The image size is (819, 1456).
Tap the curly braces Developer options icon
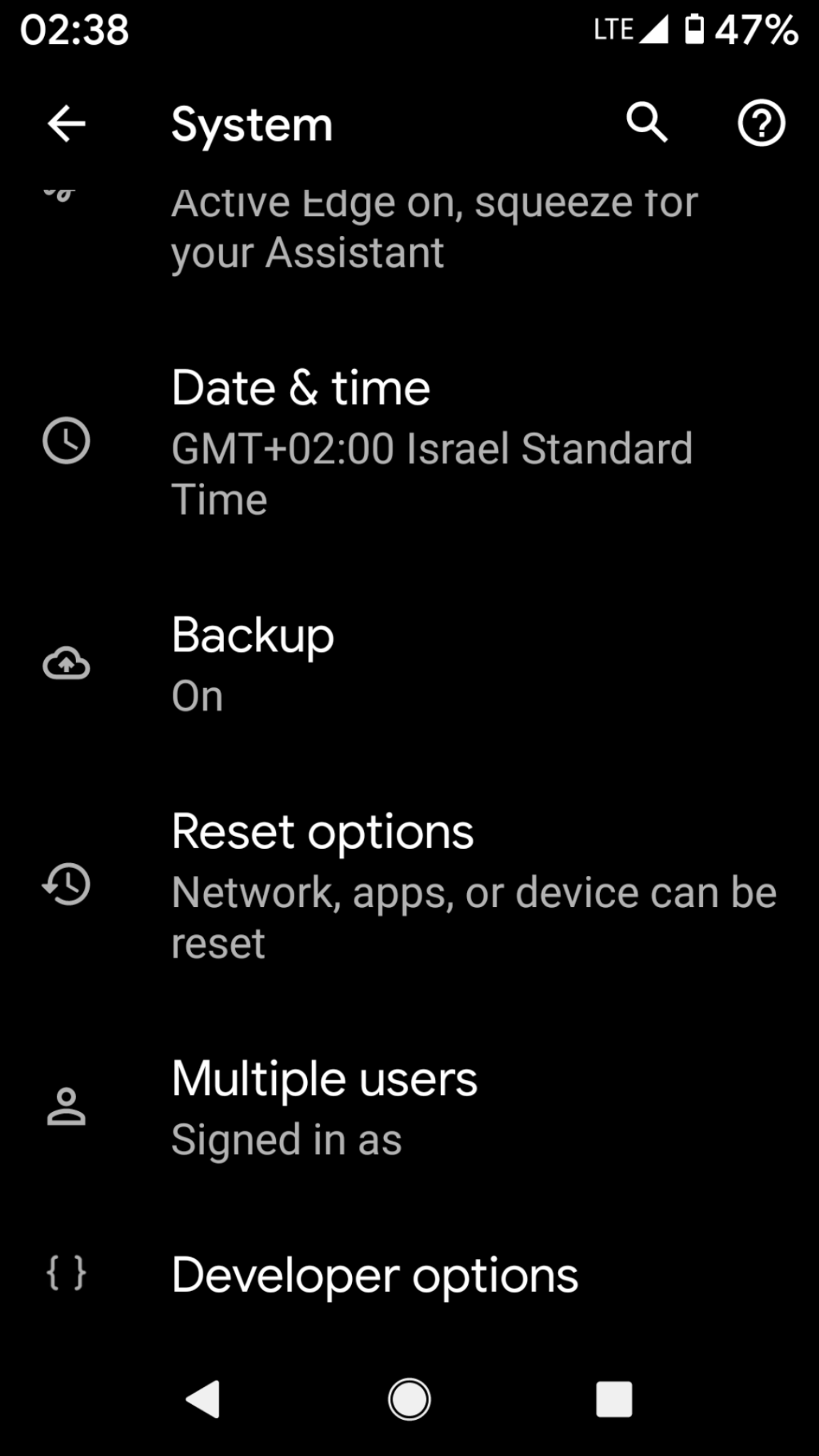(66, 1275)
